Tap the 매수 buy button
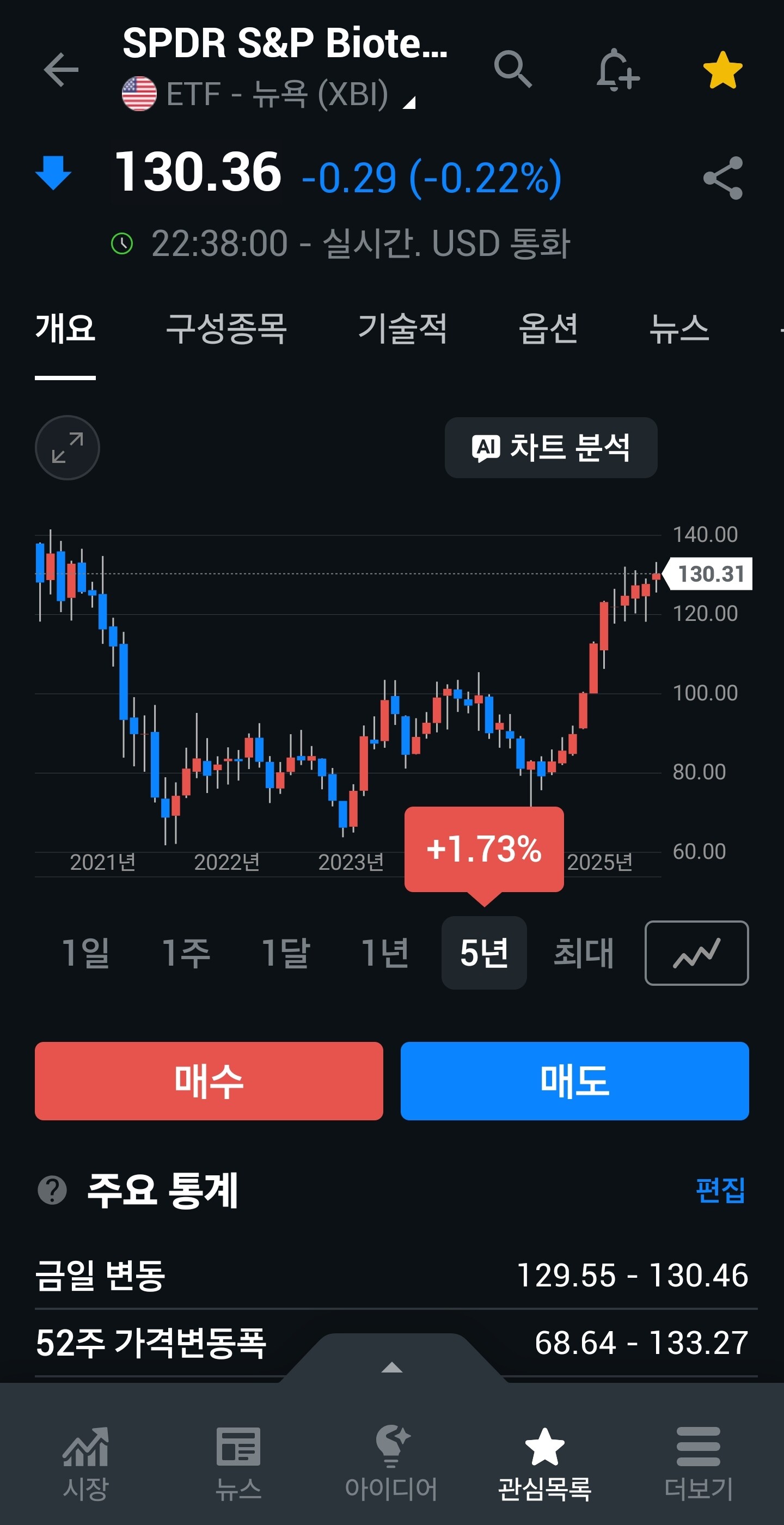784x1525 pixels. pos(209,1081)
